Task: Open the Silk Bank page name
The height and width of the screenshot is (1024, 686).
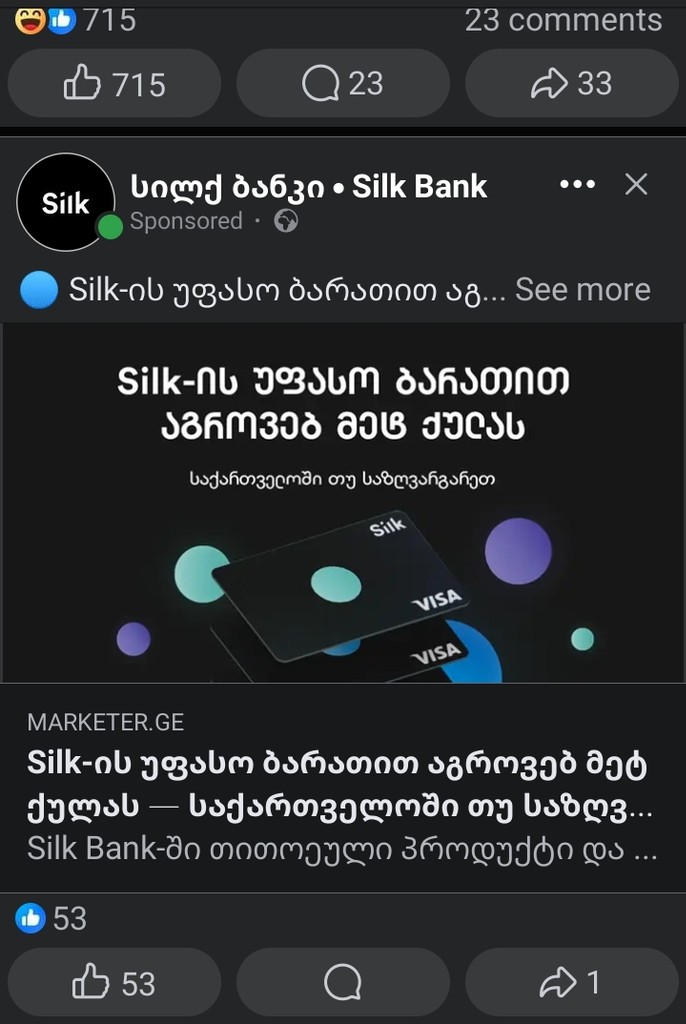Action: [x=308, y=186]
